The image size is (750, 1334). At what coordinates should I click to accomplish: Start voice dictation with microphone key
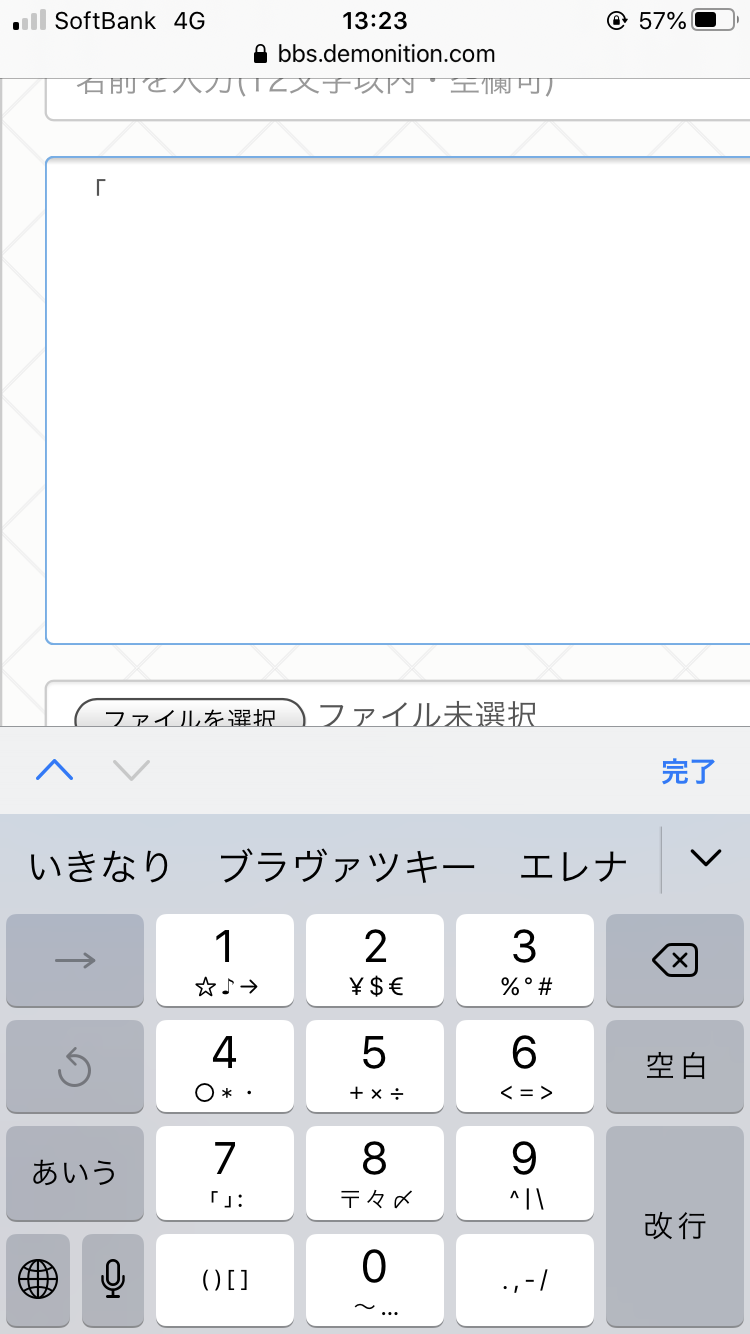point(112,1278)
